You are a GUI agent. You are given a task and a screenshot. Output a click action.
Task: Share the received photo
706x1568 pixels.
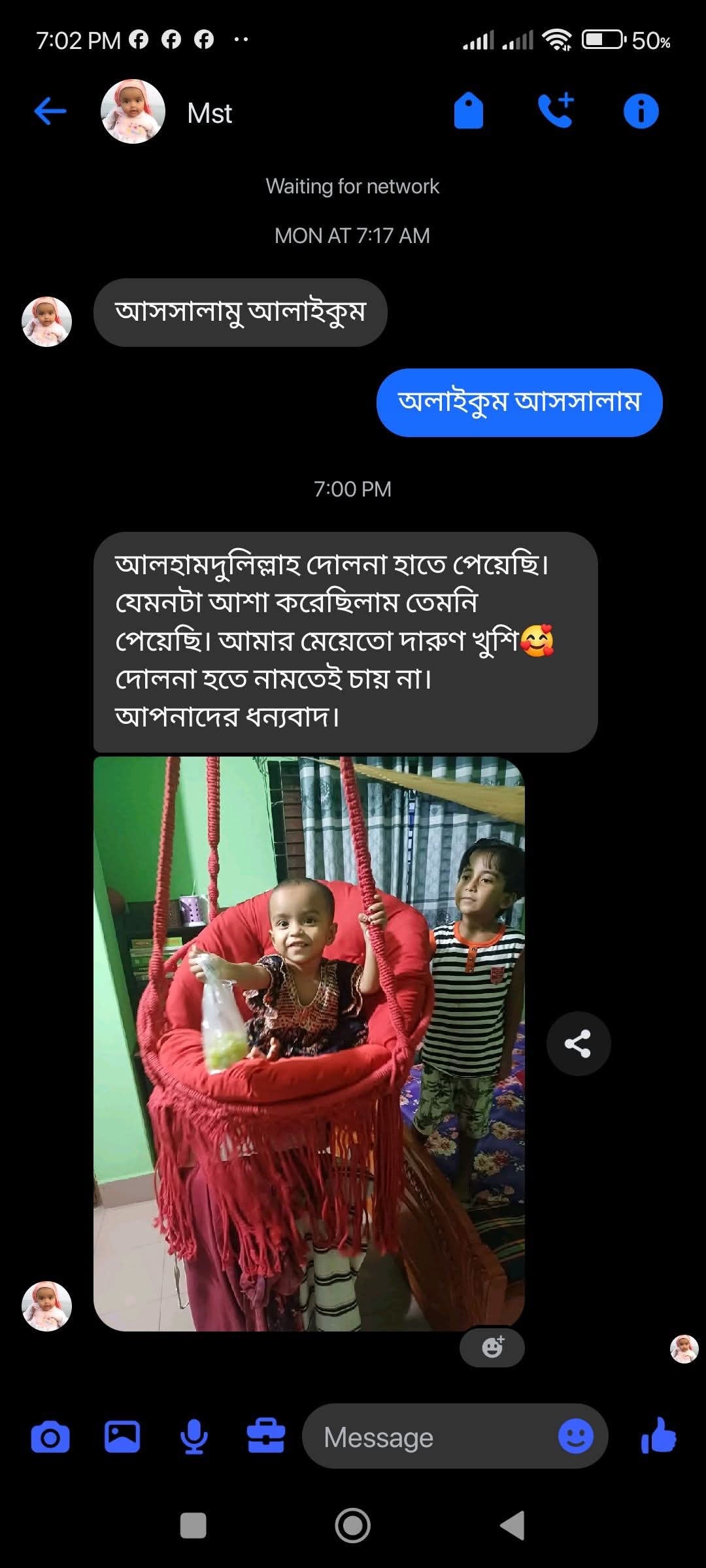(578, 1043)
